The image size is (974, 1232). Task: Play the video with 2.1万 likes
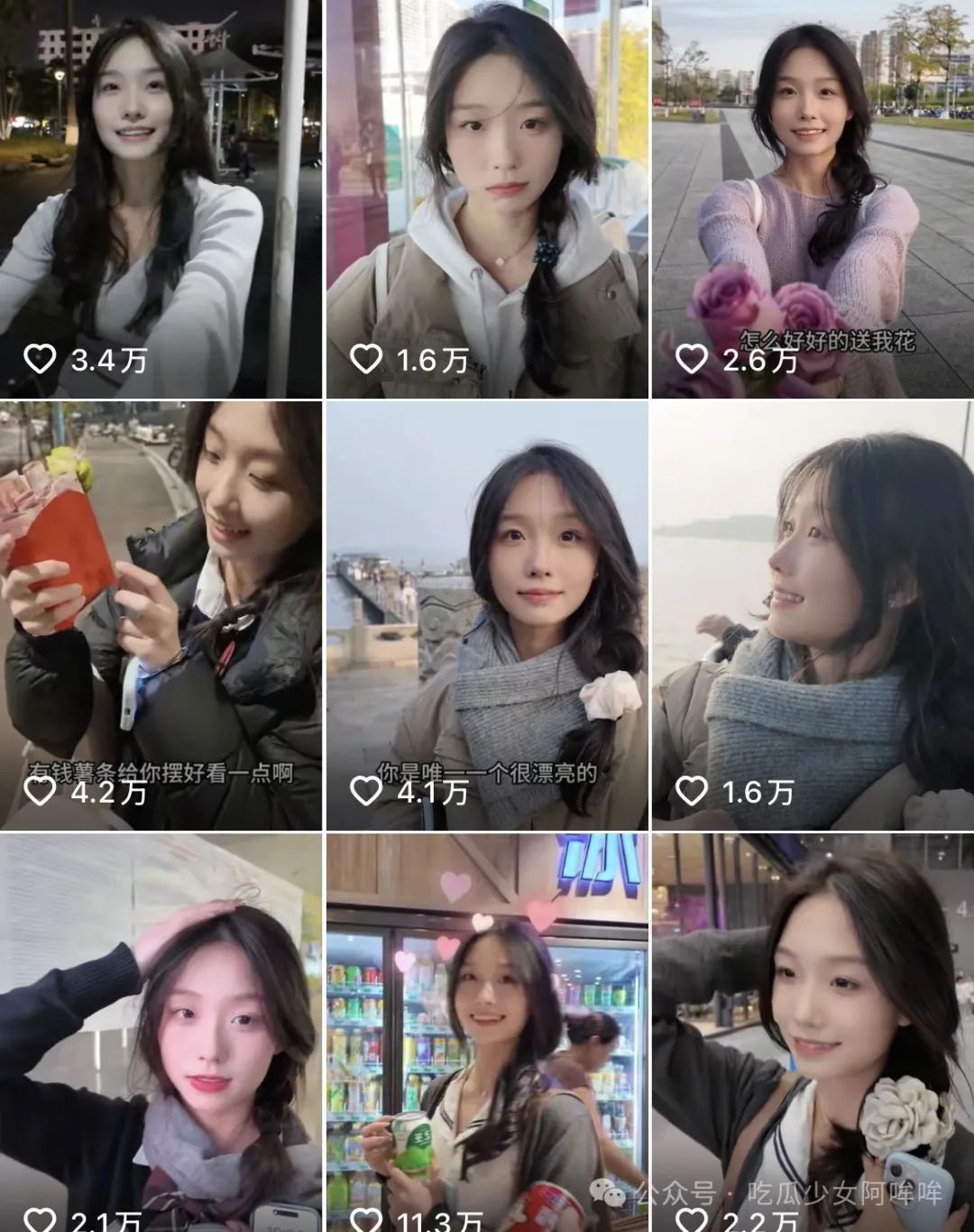pyautogui.click(x=161, y=1033)
